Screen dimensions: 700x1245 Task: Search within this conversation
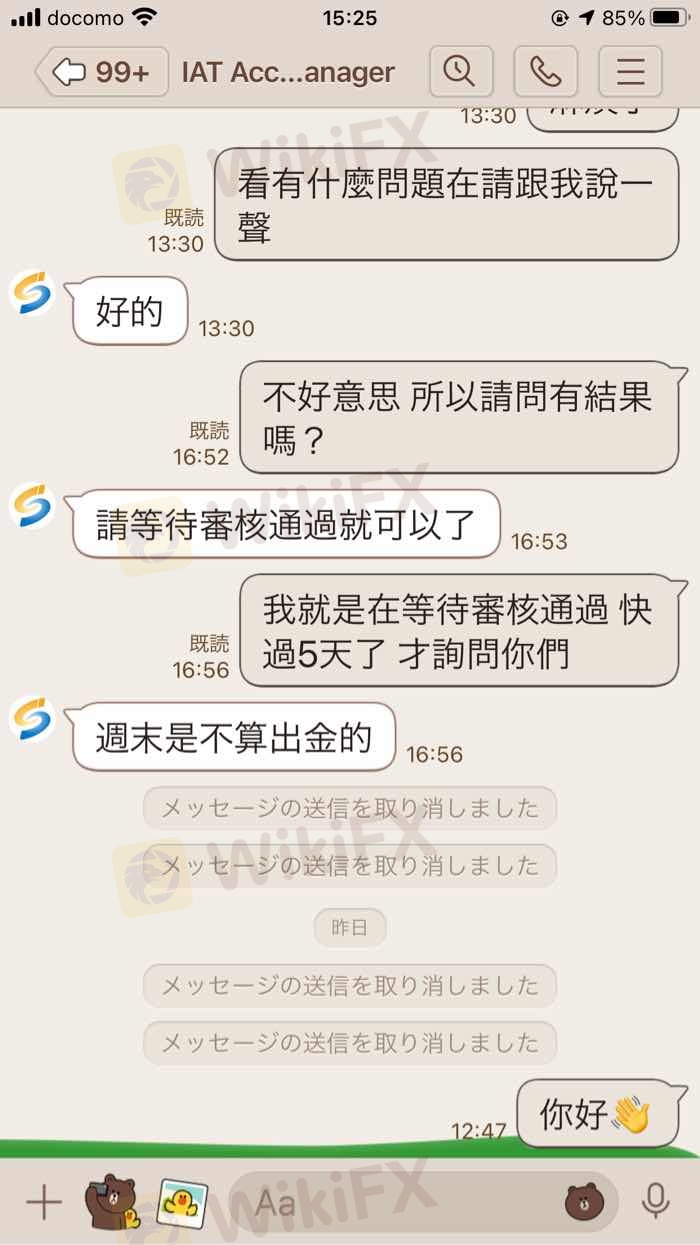(x=459, y=72)
